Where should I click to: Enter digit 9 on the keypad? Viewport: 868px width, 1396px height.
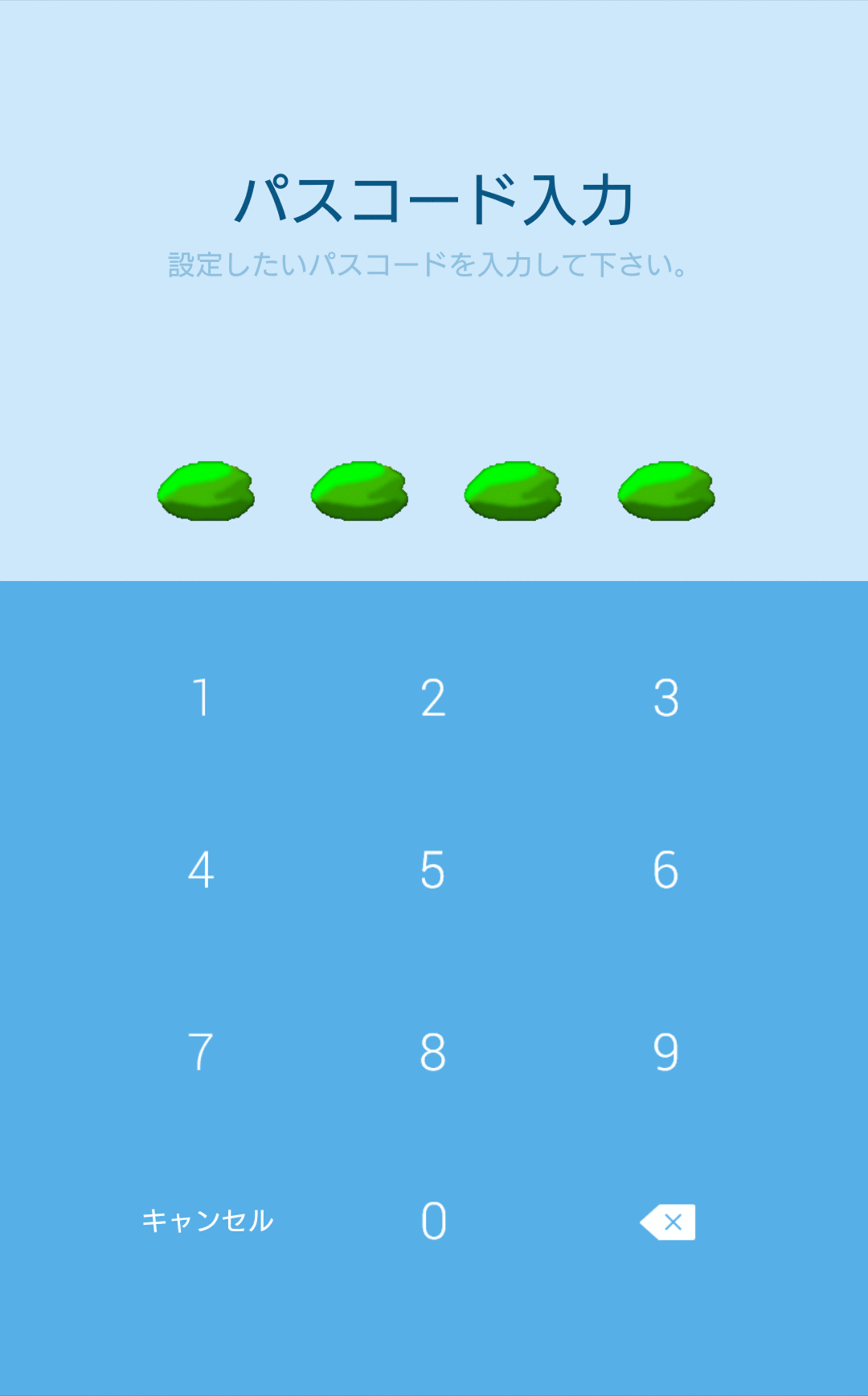(666, 1051)
